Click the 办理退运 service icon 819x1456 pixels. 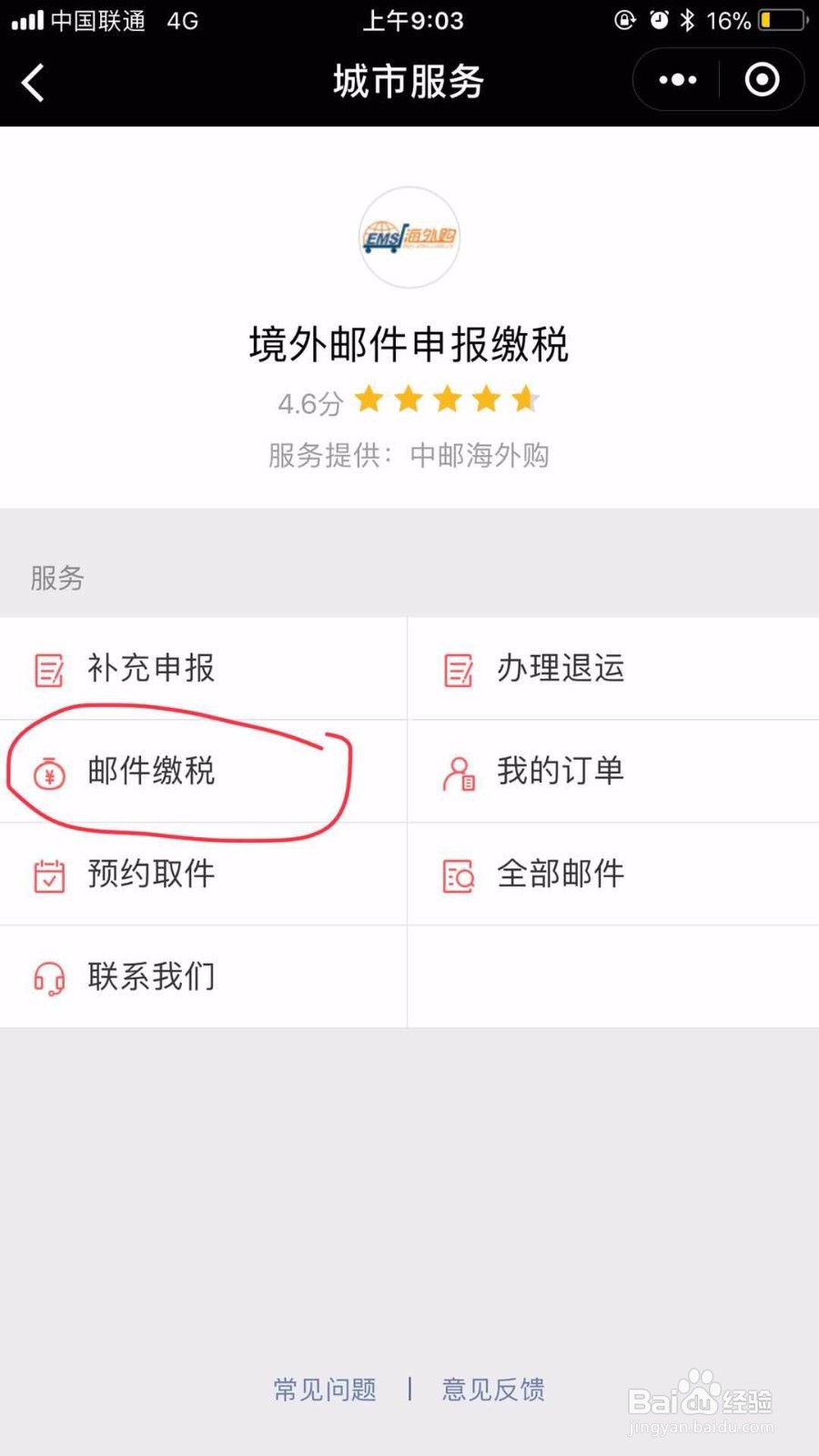click(458, 669)
